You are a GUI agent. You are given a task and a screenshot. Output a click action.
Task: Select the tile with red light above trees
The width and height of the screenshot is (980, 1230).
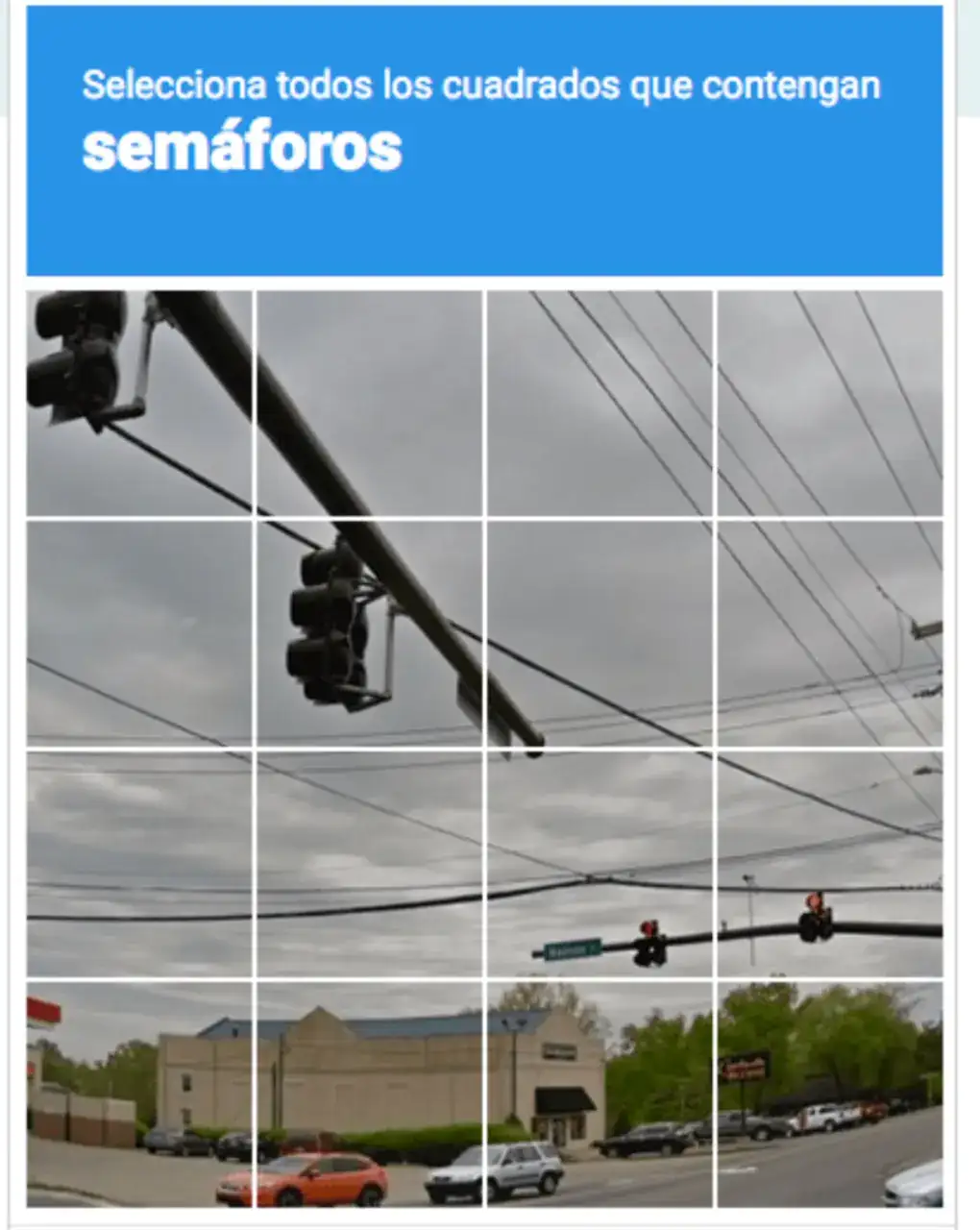[x=829, y=864]
